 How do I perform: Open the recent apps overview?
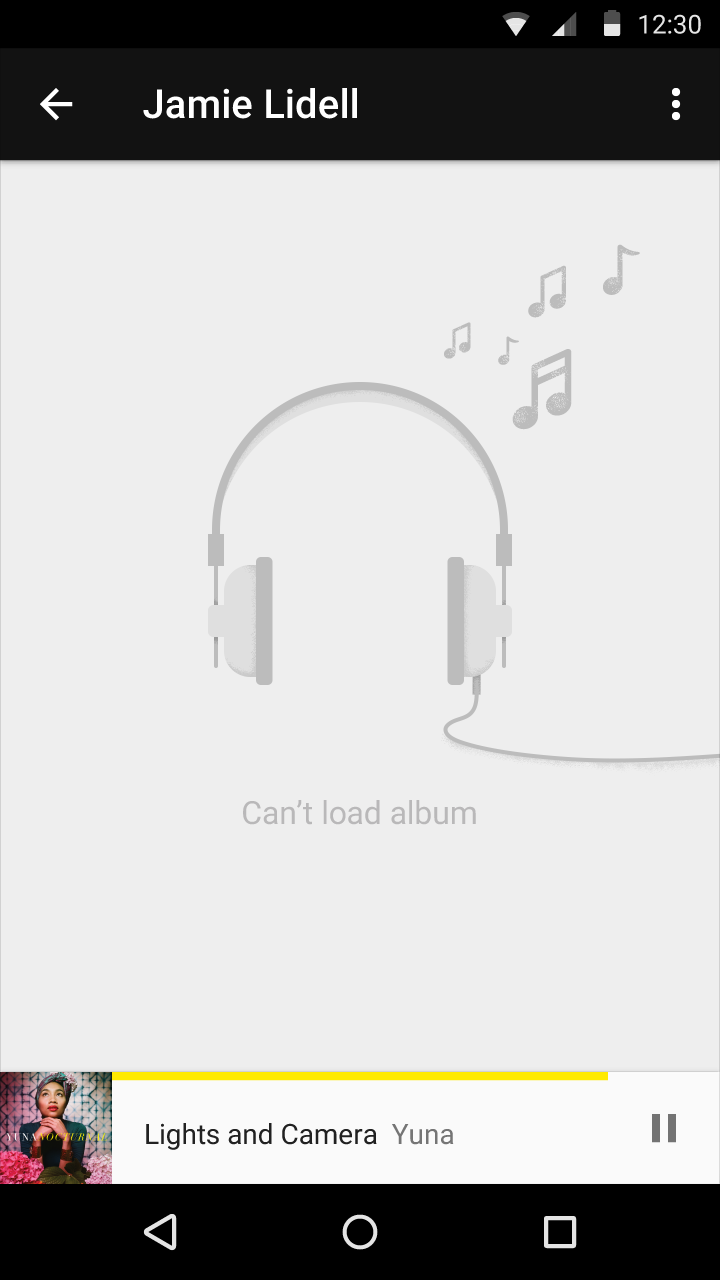pyautogui.click(x=560, y=1232)
